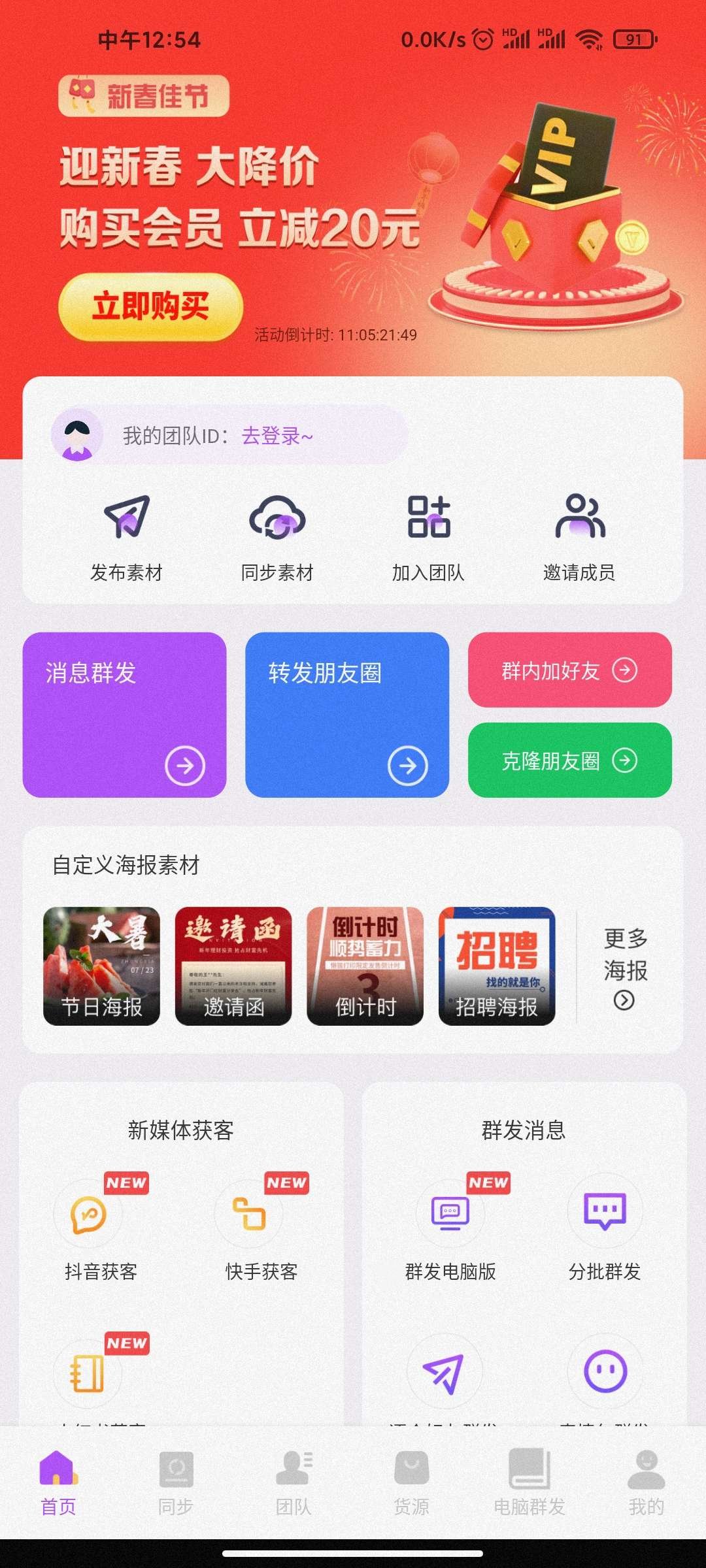
Task: Expand 更多海报 with its arrow
Action: [626, 998]
